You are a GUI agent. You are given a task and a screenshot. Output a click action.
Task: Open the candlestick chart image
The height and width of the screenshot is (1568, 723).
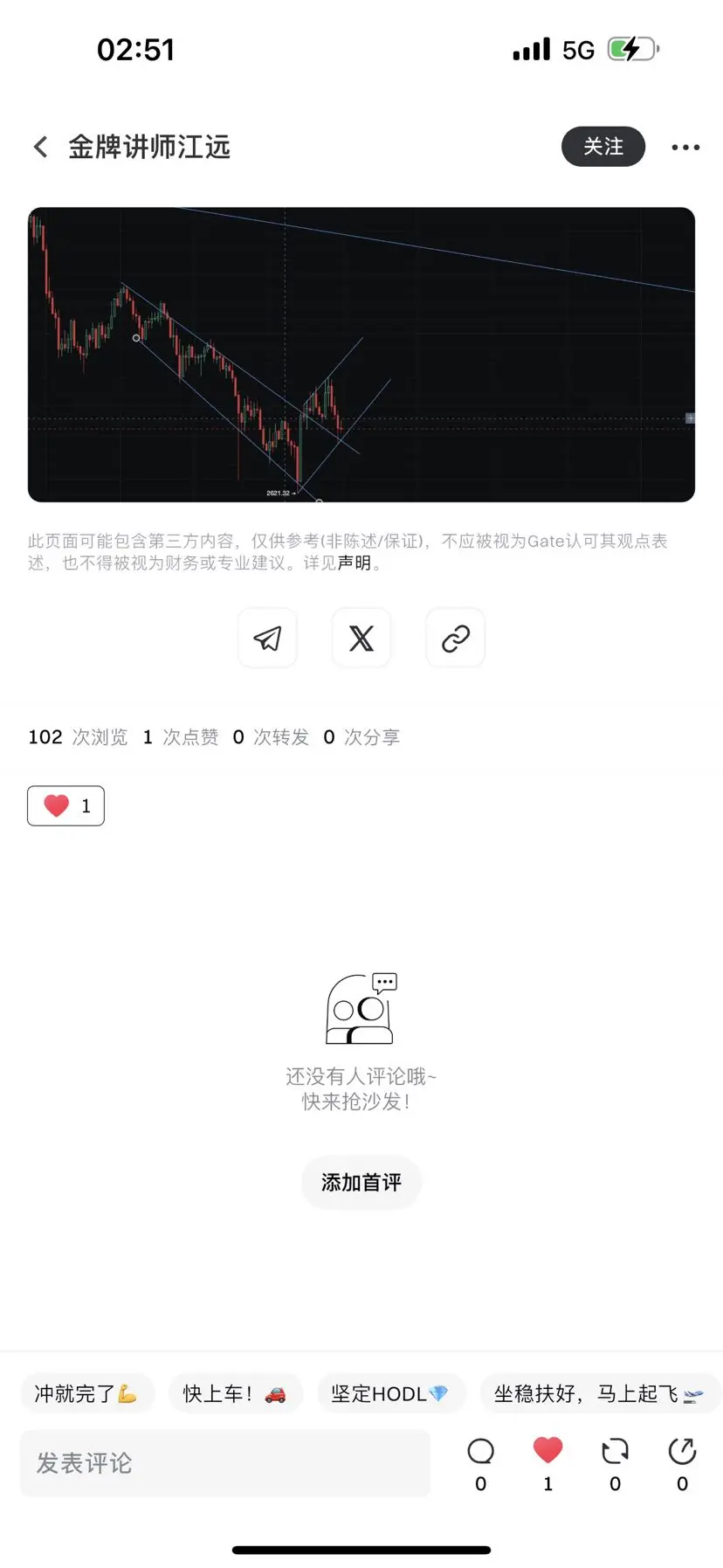pos(361,354)
